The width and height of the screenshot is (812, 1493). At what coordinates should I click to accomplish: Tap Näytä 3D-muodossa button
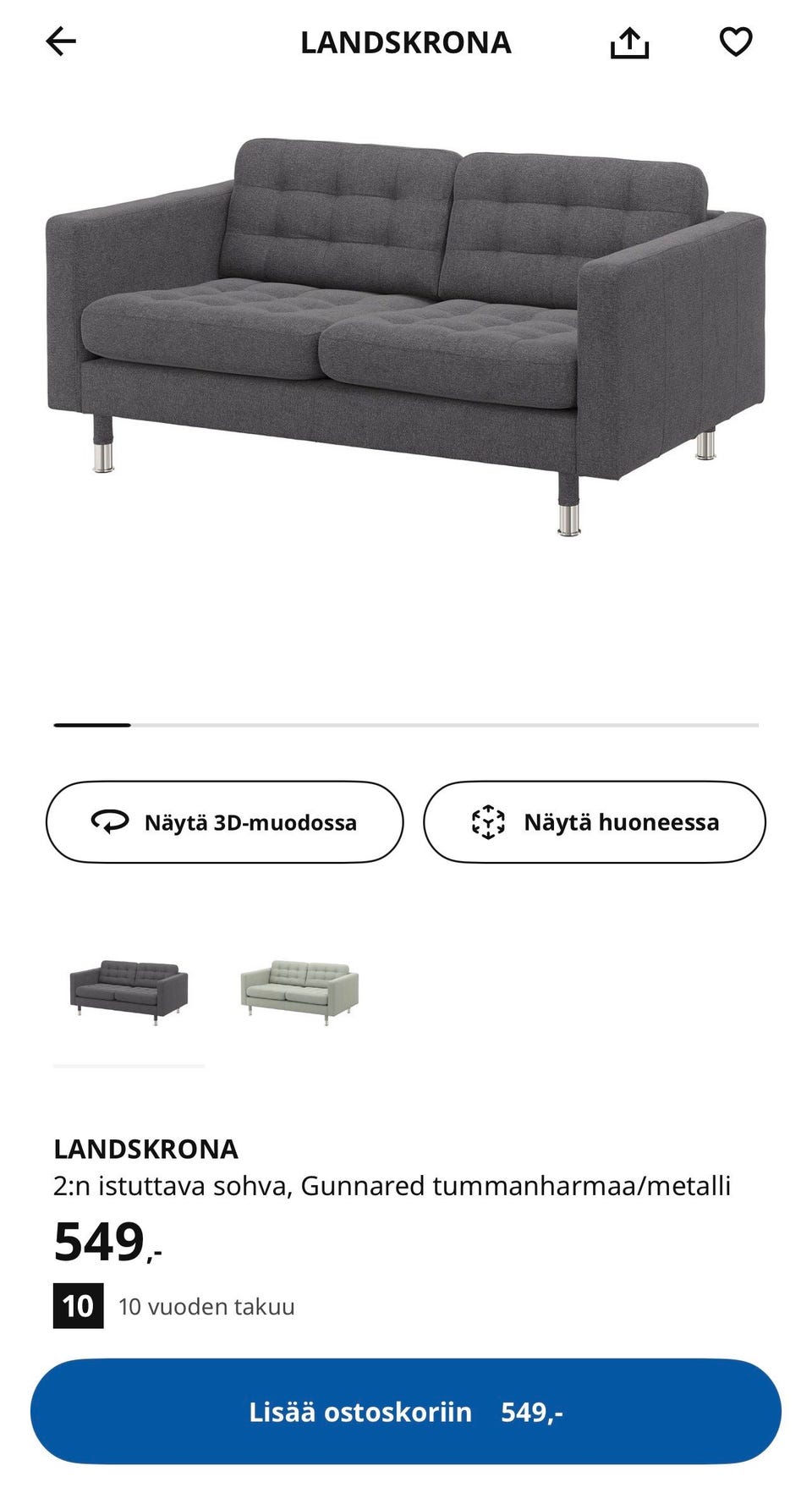click(224, 821)
